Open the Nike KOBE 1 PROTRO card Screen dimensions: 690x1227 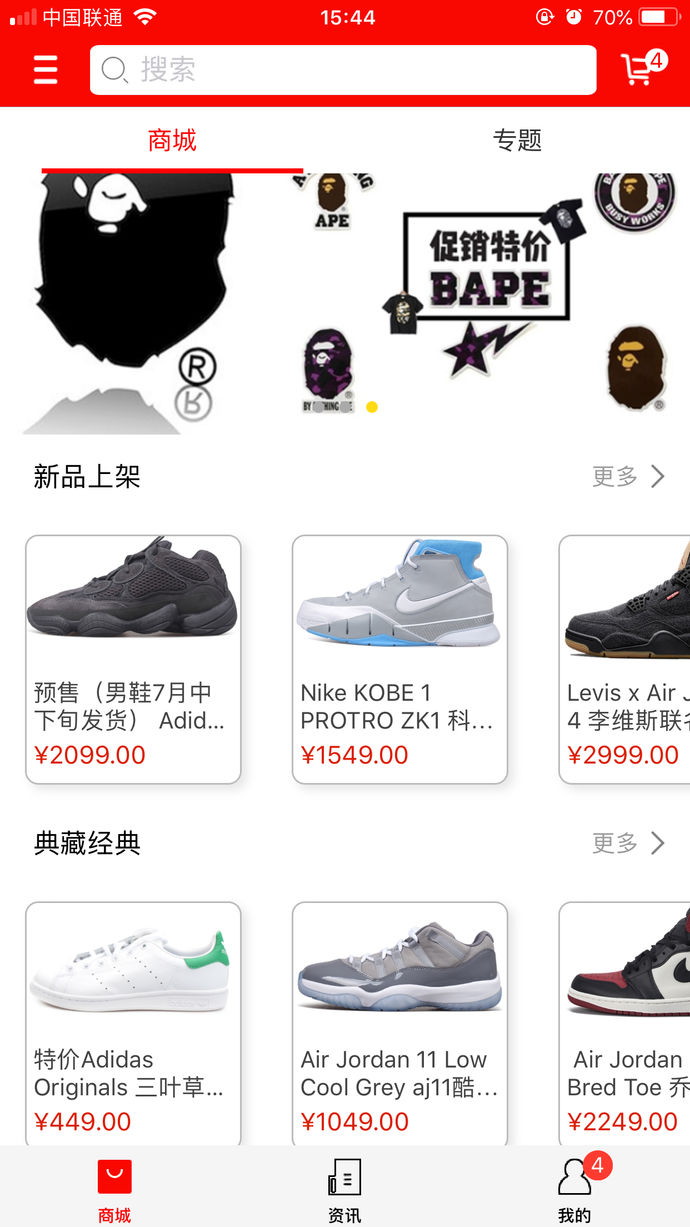(x=399, y=658)
